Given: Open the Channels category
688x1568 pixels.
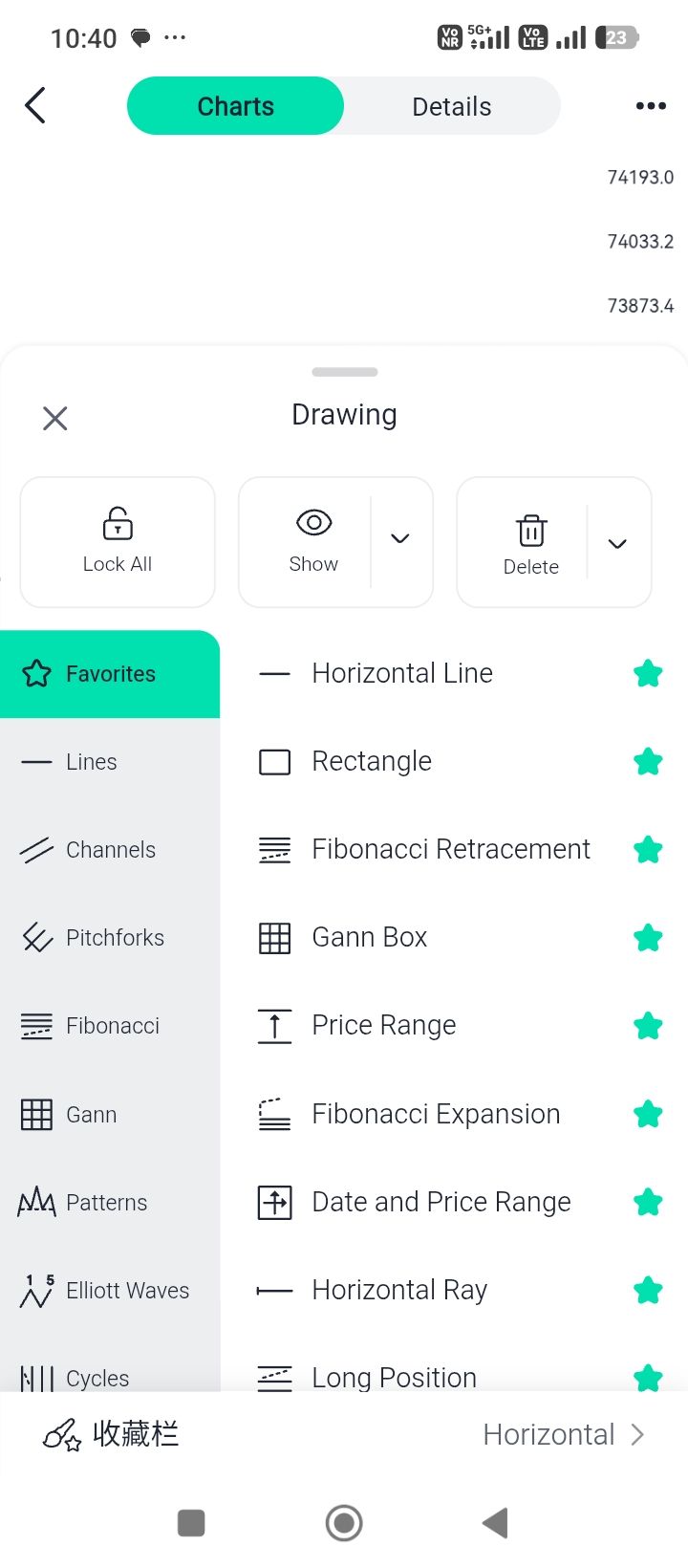Looking at the screenshot, I should [110, 850].
